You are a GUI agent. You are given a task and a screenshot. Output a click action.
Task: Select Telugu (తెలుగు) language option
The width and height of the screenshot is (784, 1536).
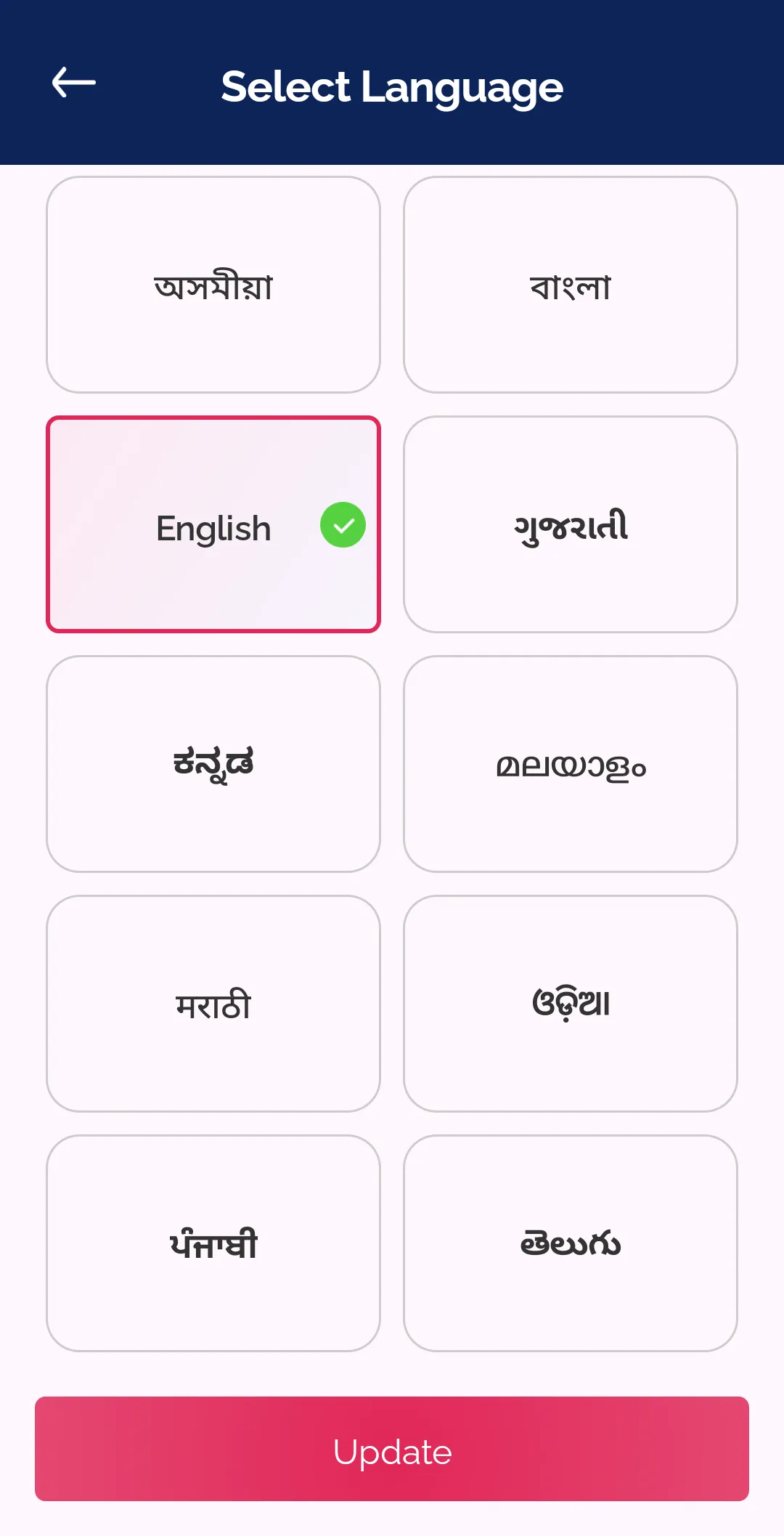coord(571,1243)
